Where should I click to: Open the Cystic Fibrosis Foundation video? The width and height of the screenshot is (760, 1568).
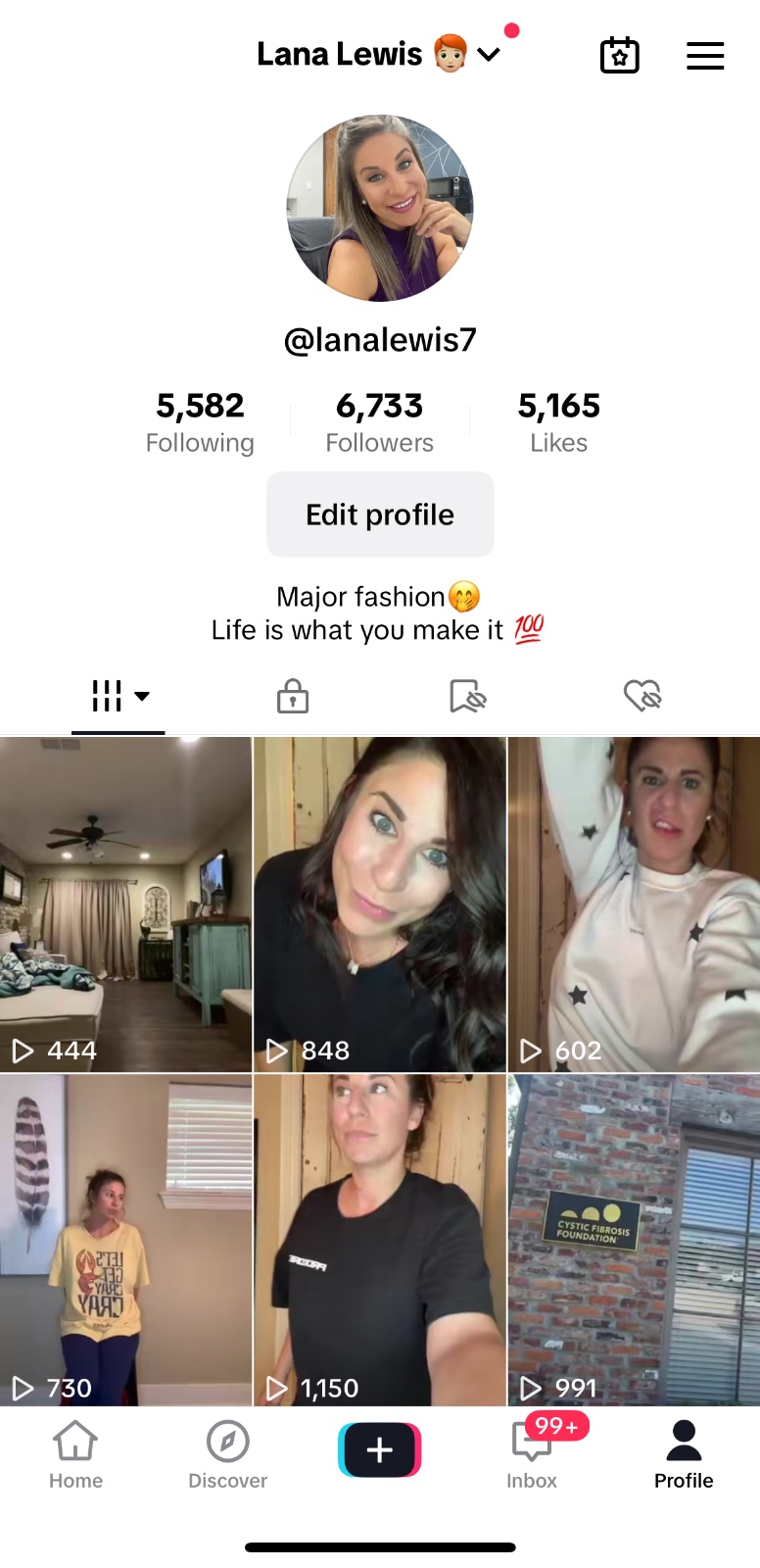(x=634, y=1240)
